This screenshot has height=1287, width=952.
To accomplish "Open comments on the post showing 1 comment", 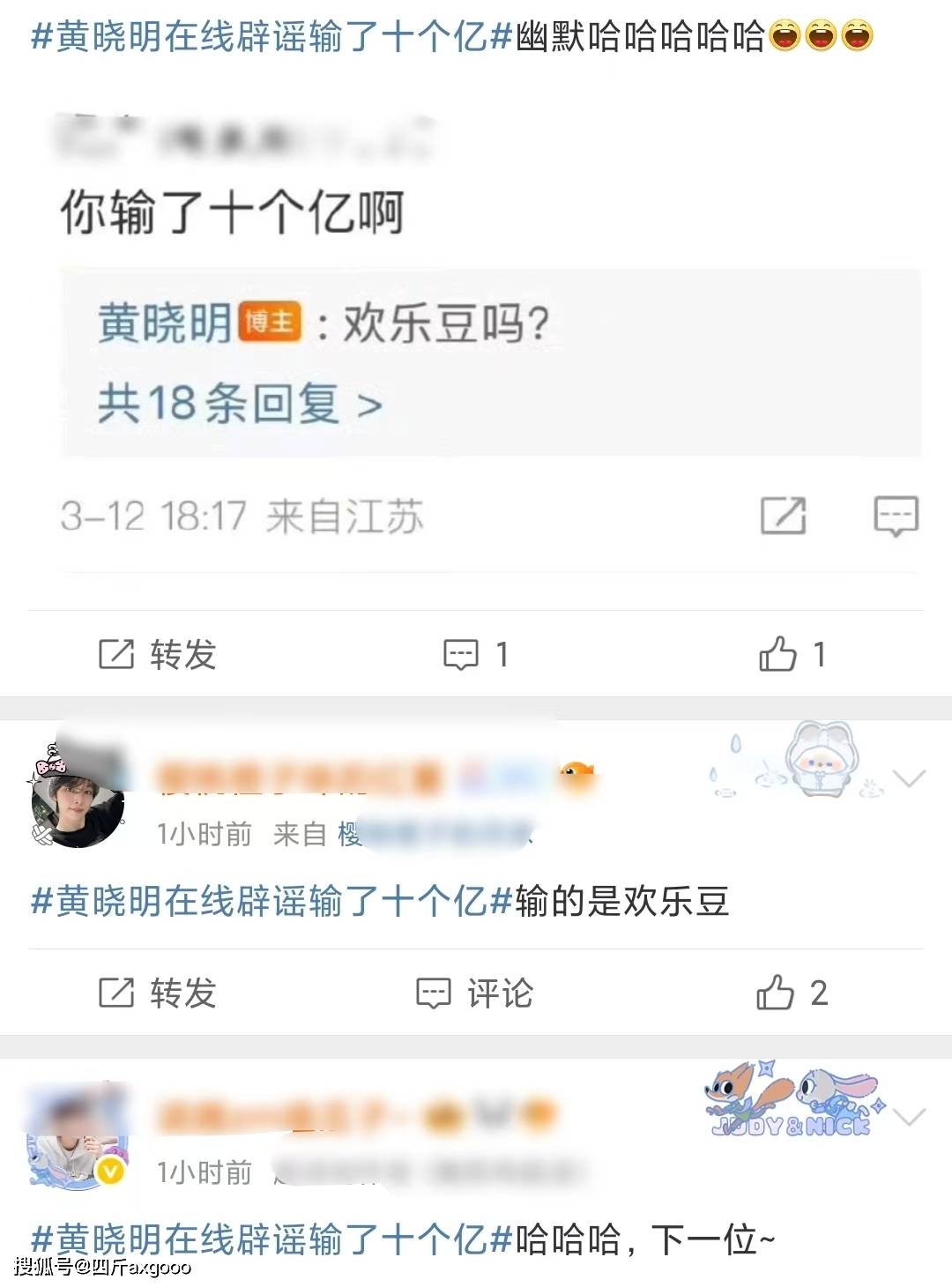I will [x=476, y=654].
